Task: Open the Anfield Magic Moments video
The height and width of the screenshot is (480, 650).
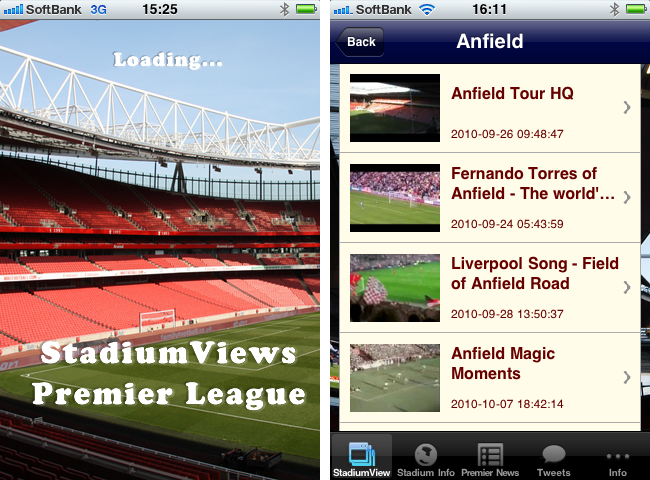Action: click(x=490, y=377)
